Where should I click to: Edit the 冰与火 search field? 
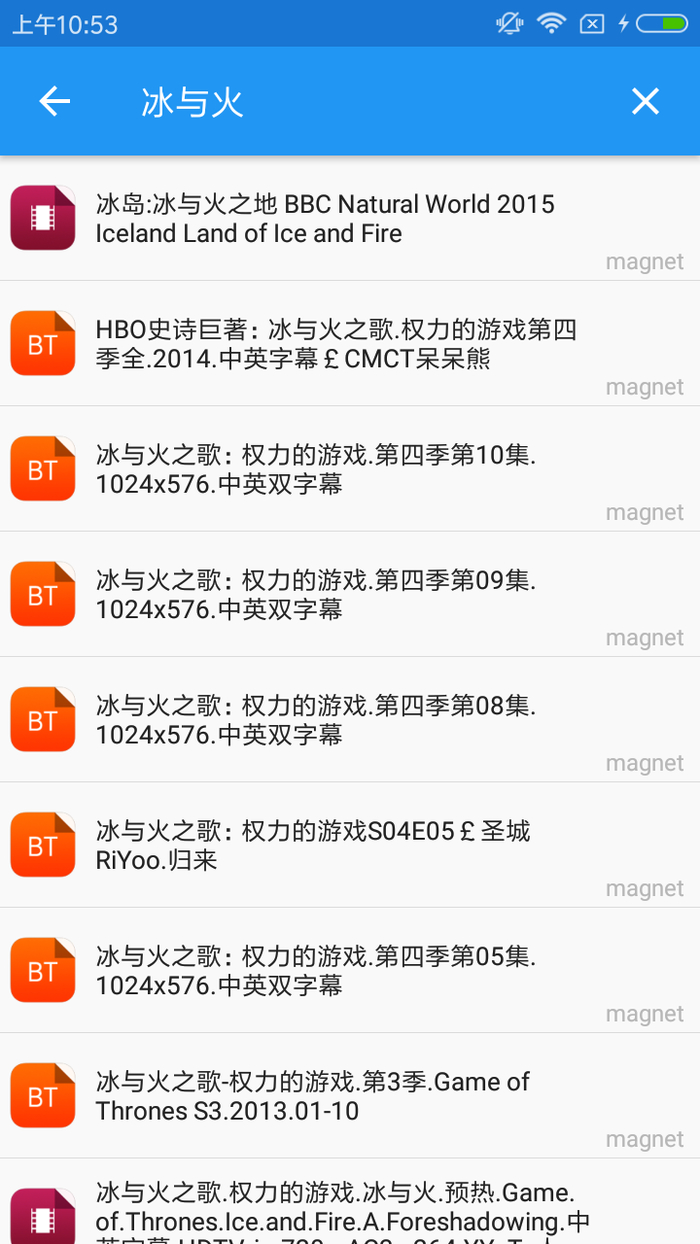pyautogui.click(x=350, y=102)
